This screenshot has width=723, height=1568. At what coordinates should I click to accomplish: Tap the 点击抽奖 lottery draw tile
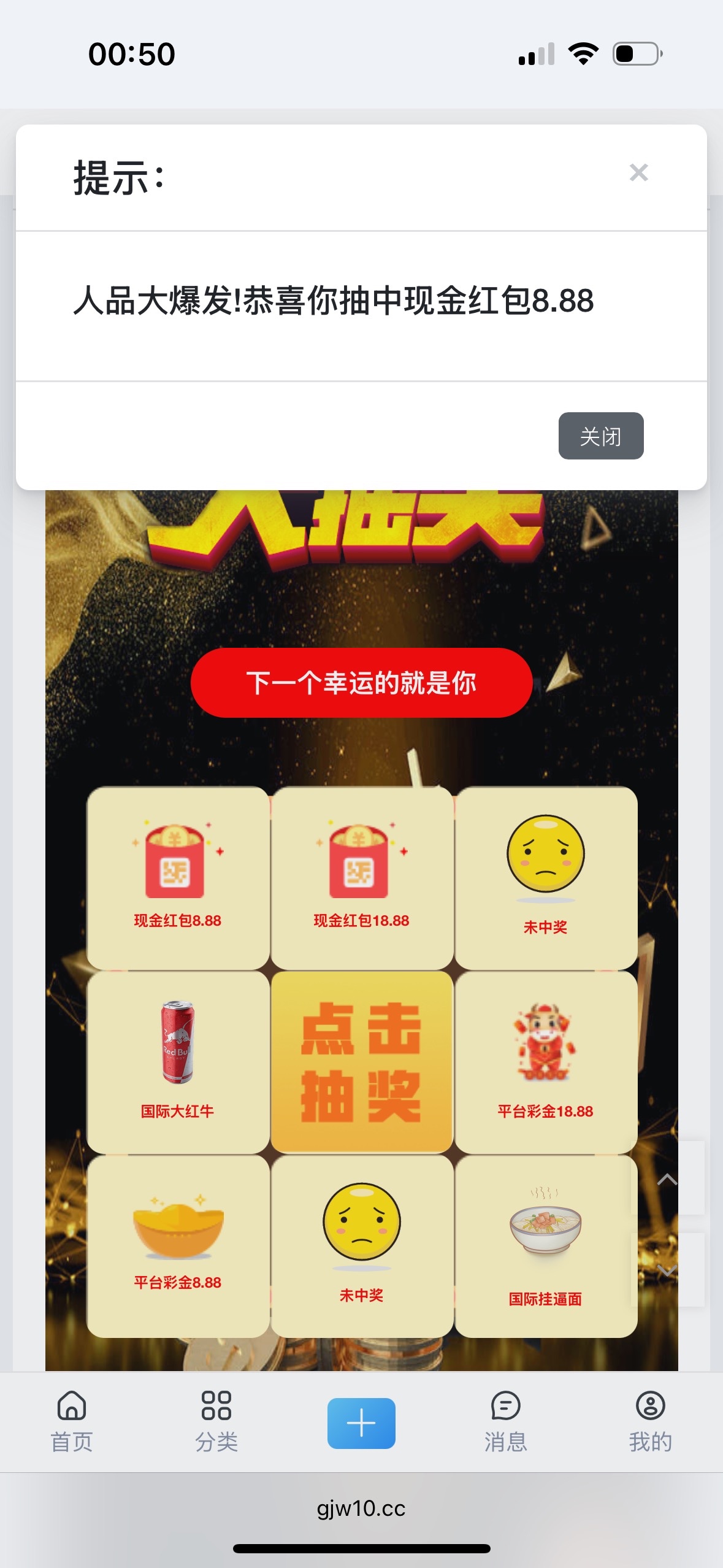click(362, 1062)
